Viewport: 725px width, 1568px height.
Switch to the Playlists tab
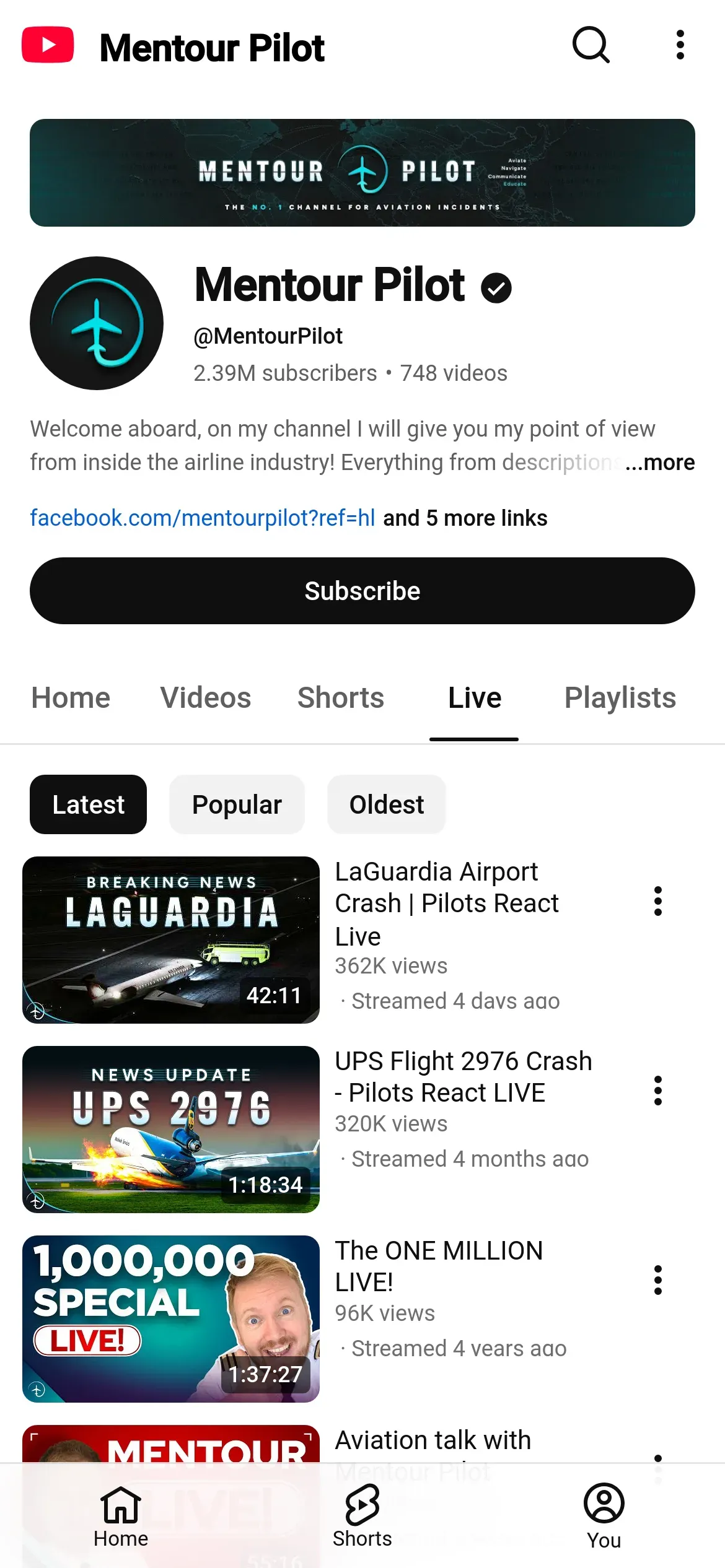click(620, 698)
